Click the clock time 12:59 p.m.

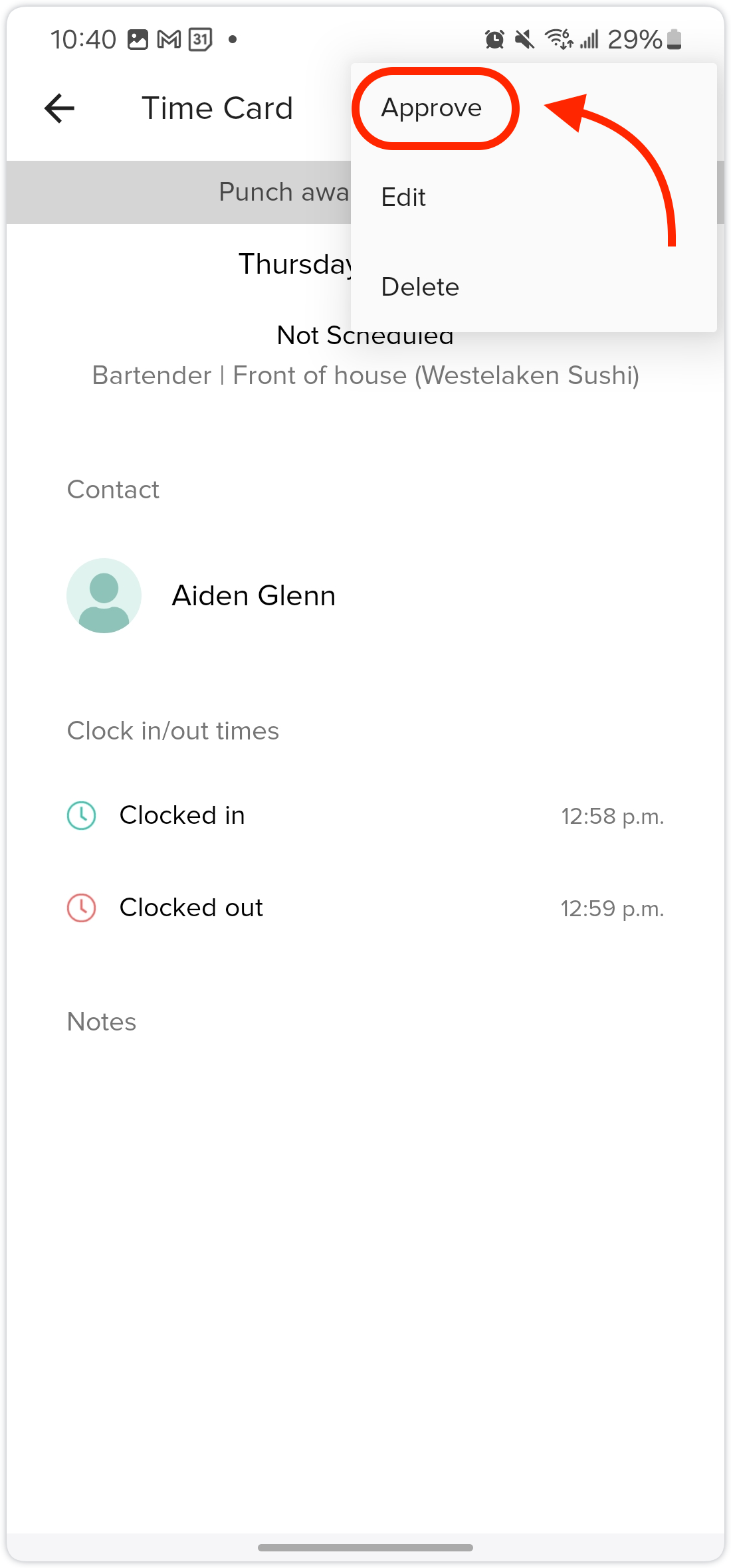611,906
